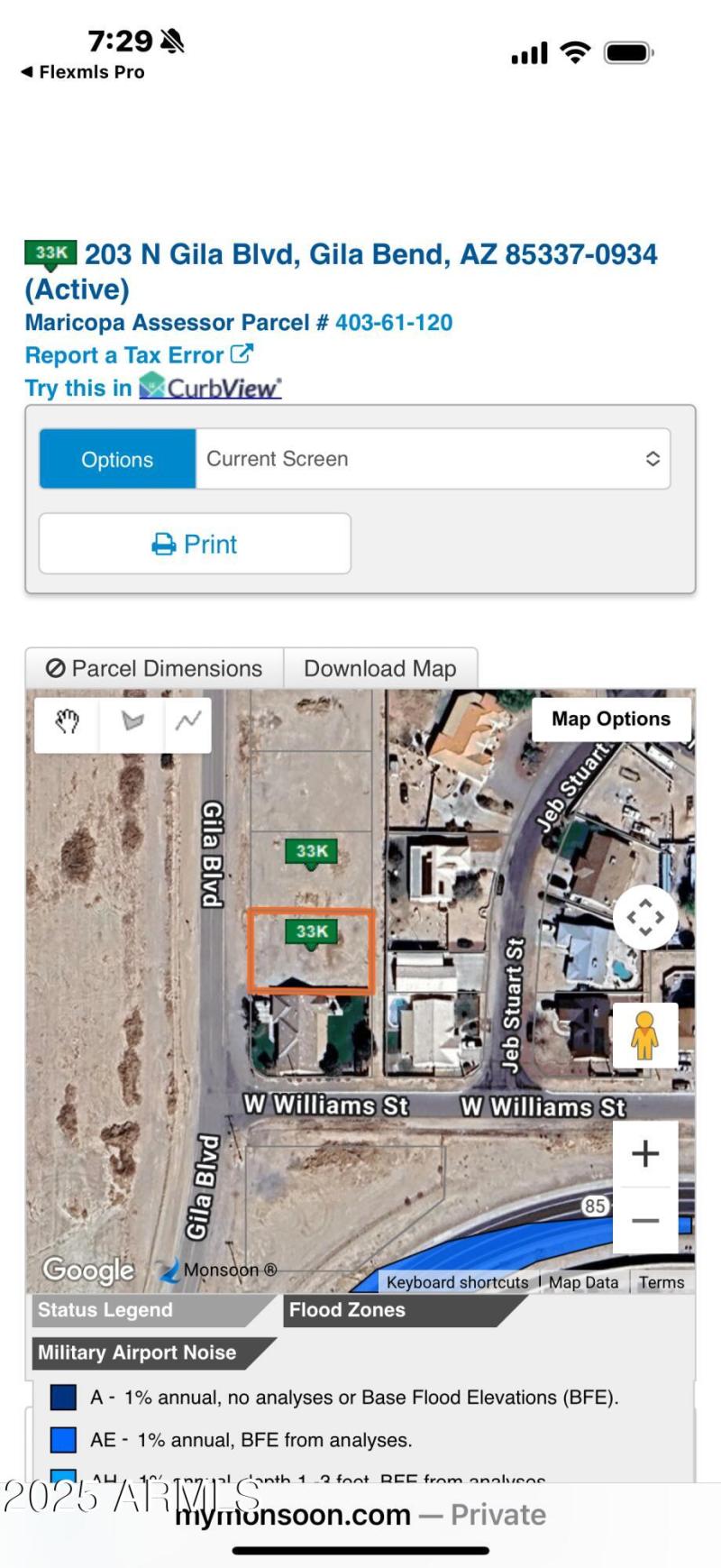Image resolution: width=721 pixels, height=1568 pixels.
Task: Return to Flexmls Pro app
Action: point(82,72)
